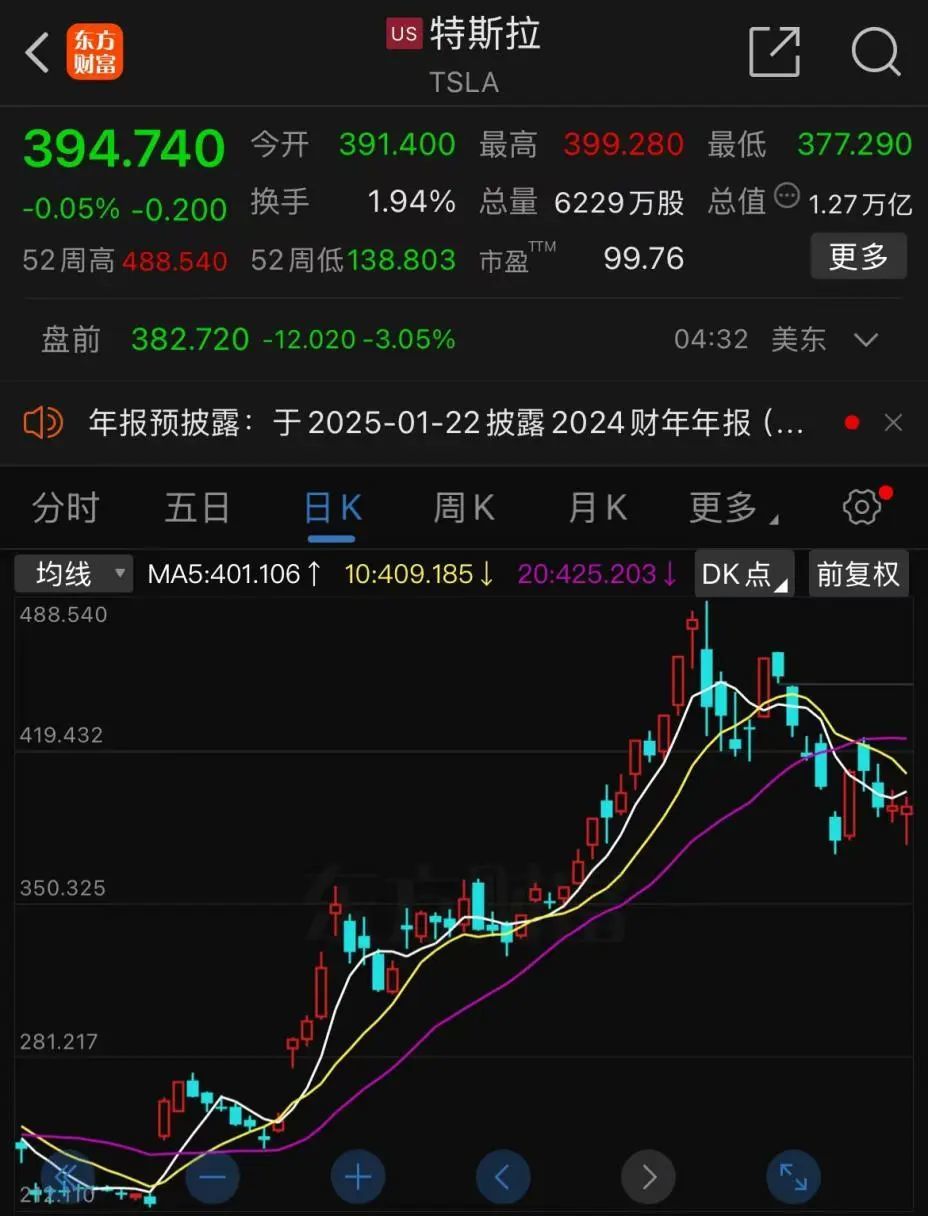The image size is (928, 1216).
Task: Open the 均线 indicator dropdown
Action: pyautogui.click(x=74, y=574)
